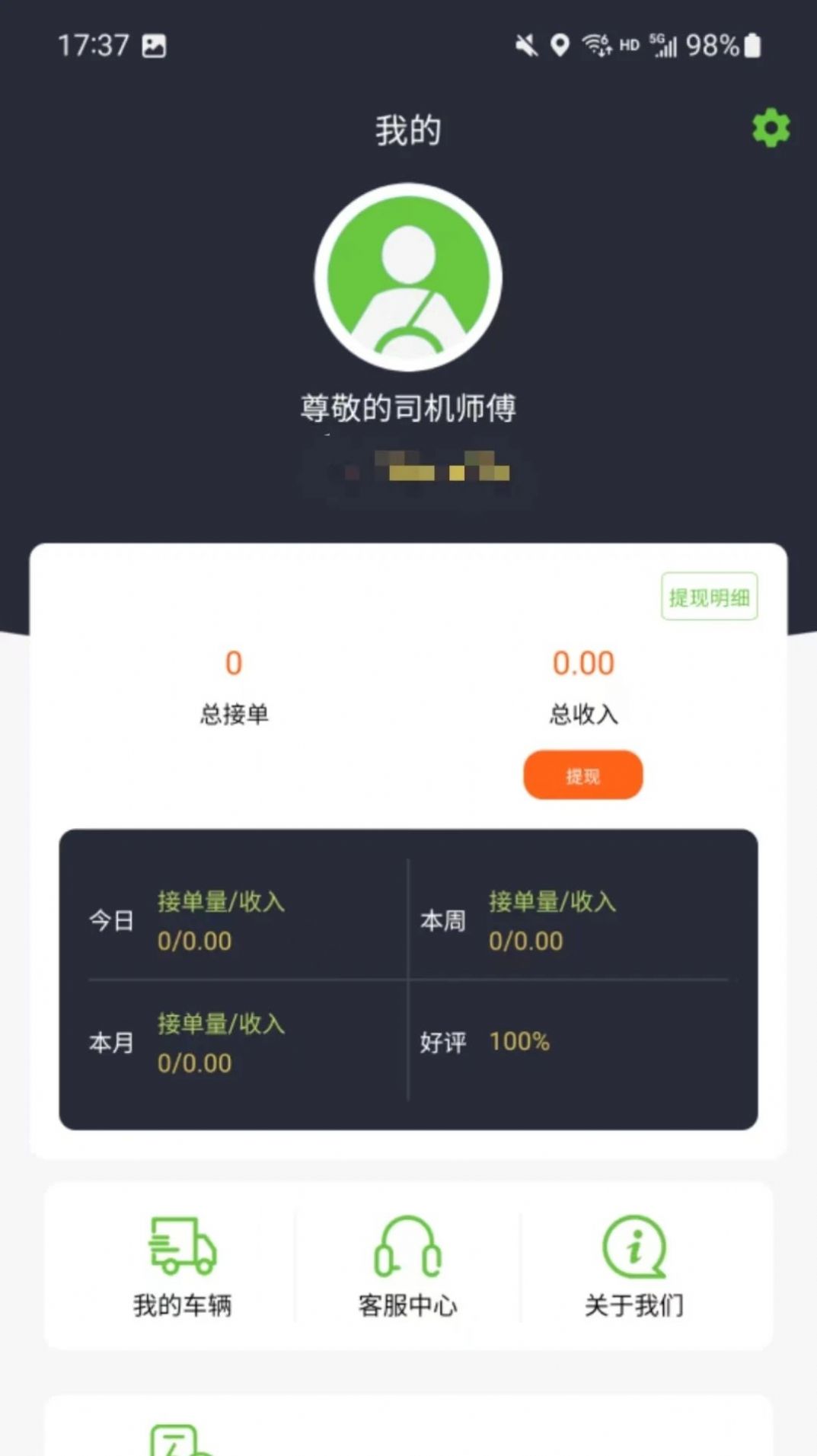Tap the 我的 page title

coord(408,129)
